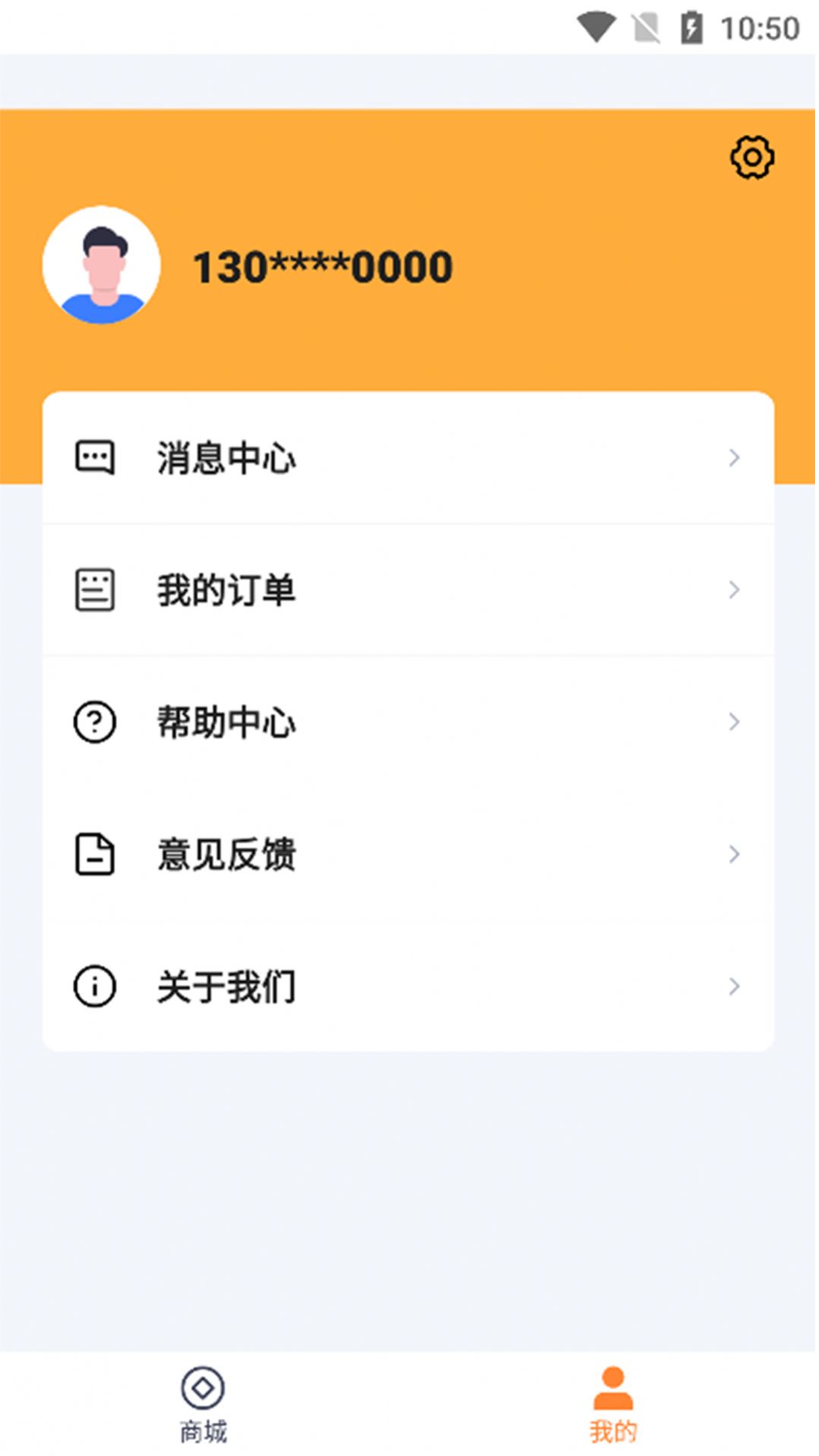Screen dimensions: 819x1456
Task: Expand the 关于我们 row chevron
Action: point(733,987)
